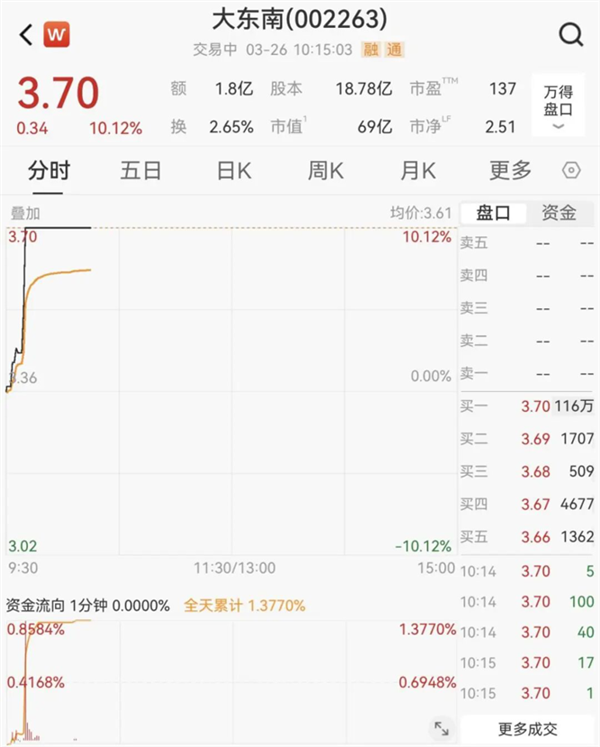Switch to the 日K chart tab
This screenshot has width=600, height=747.
(234, 170)
